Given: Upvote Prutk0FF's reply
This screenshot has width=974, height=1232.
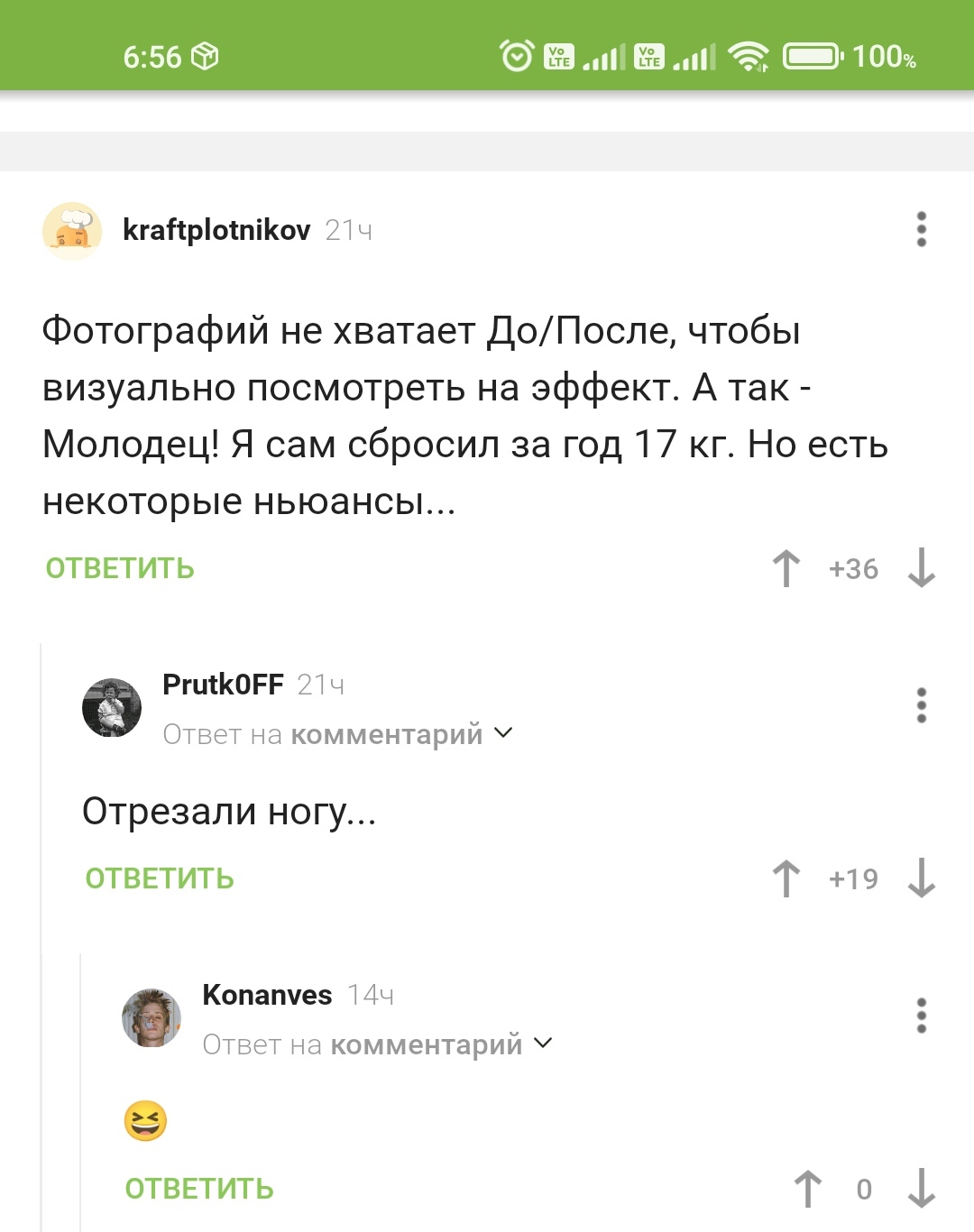Looking at the screenshot, I should (786, 878).
